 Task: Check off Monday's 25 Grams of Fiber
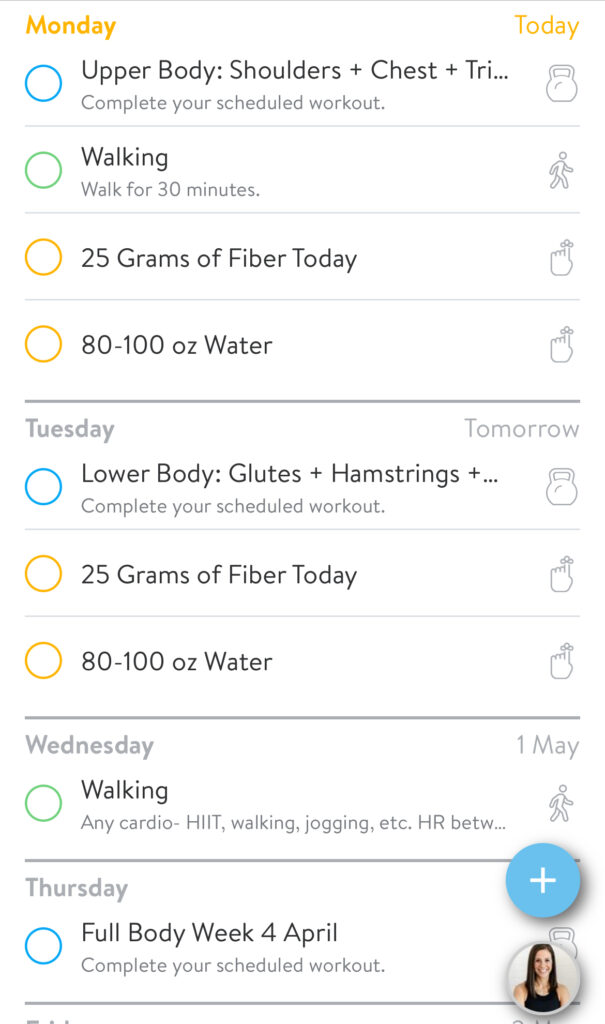43,257
